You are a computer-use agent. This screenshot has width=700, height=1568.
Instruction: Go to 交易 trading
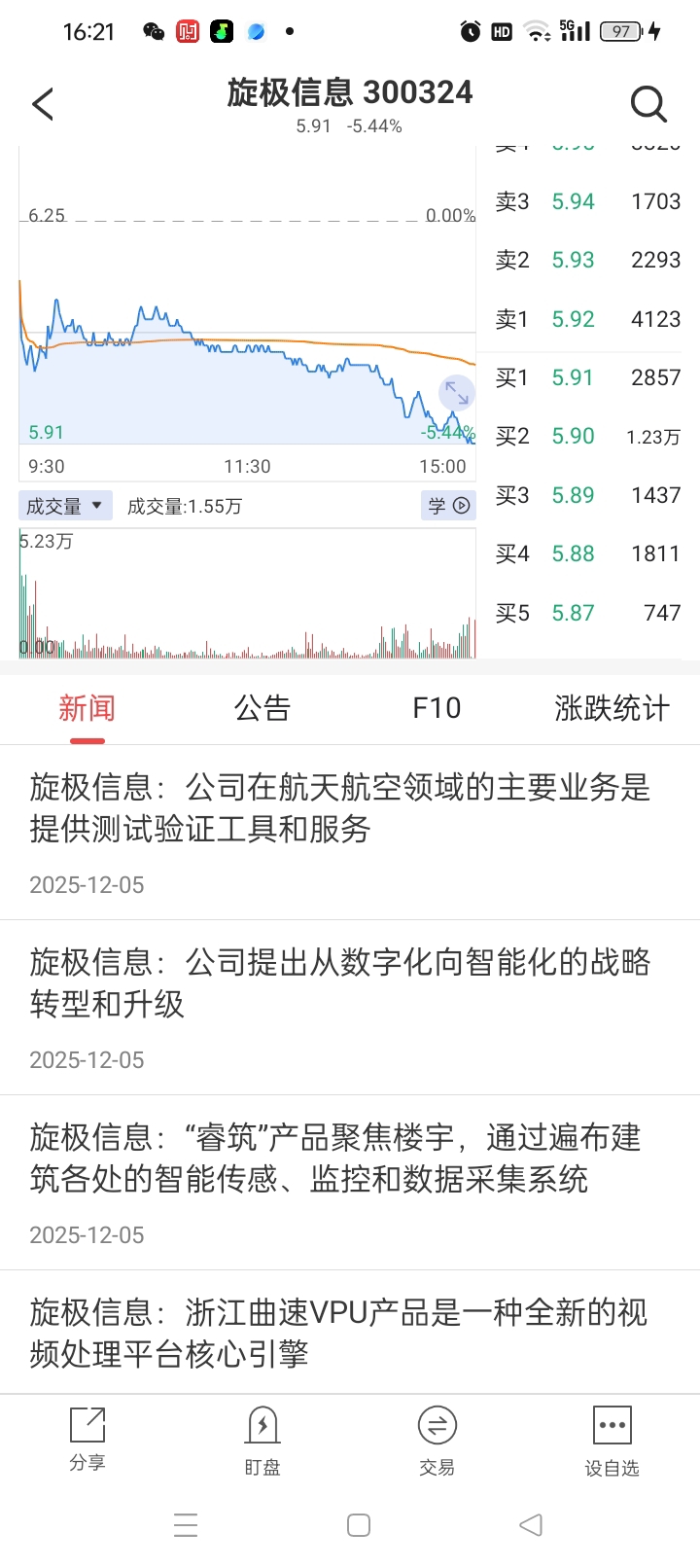point(437,1440)
